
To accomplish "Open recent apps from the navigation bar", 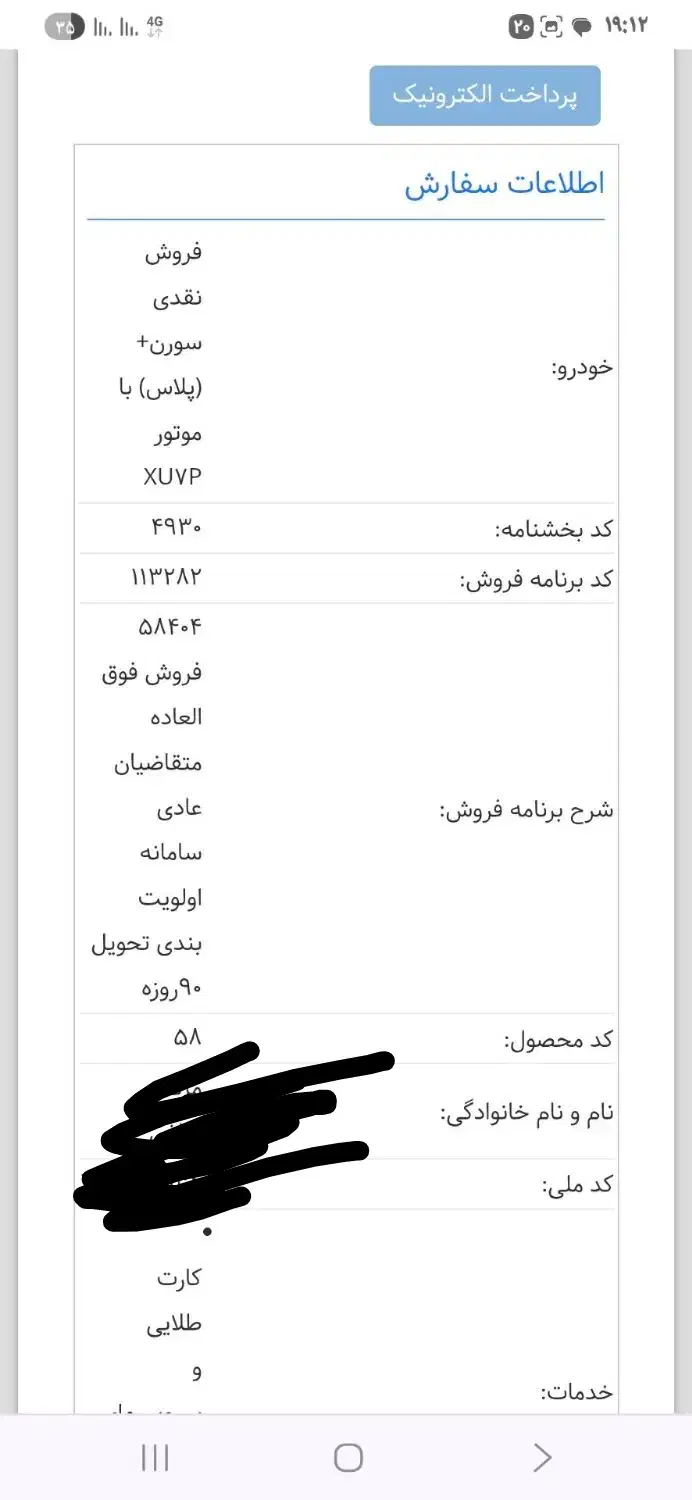I will (155, 1458).
